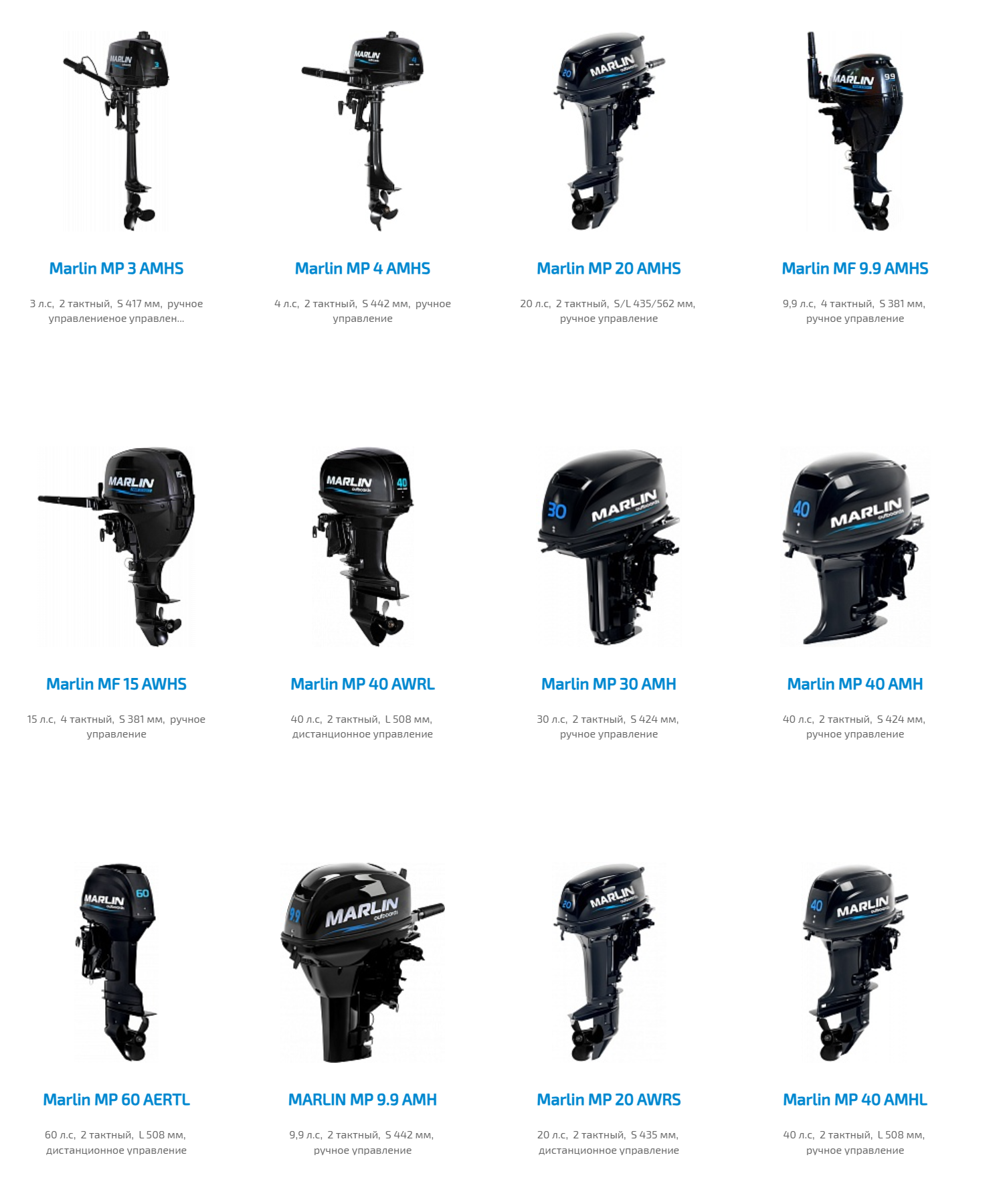Screen dimensions: 1003x1204
Task: Open Marlin MF 9.9 AMHS details
Action: (855, 268)
